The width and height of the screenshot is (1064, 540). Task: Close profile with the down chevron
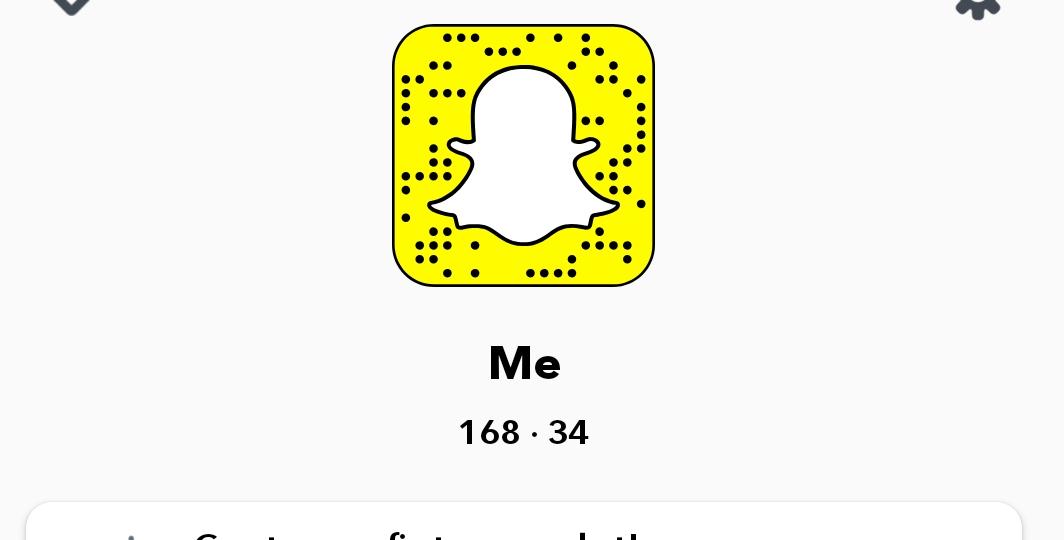point(72,5)
